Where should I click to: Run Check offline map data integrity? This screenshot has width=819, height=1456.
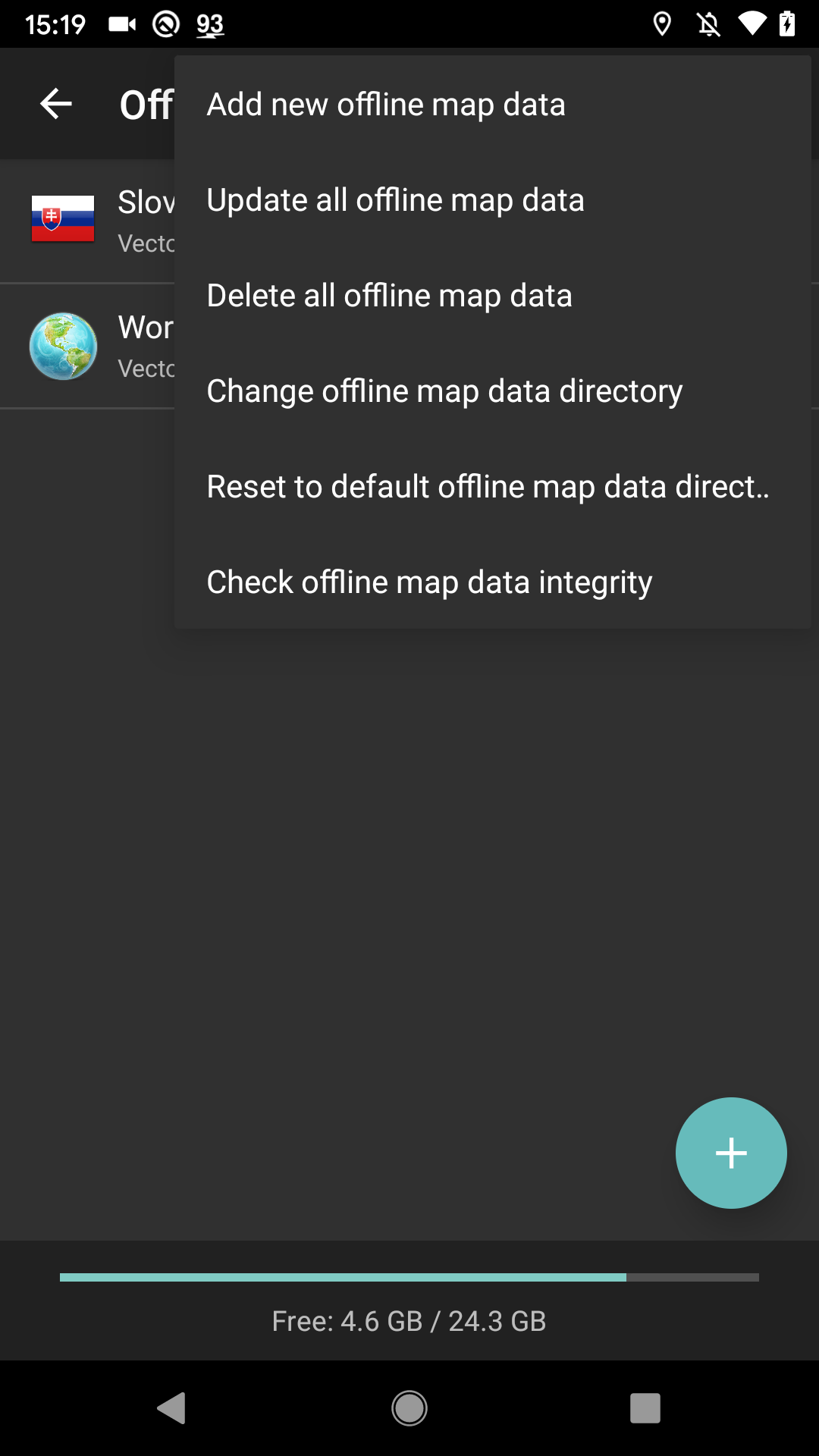[493, 582]
